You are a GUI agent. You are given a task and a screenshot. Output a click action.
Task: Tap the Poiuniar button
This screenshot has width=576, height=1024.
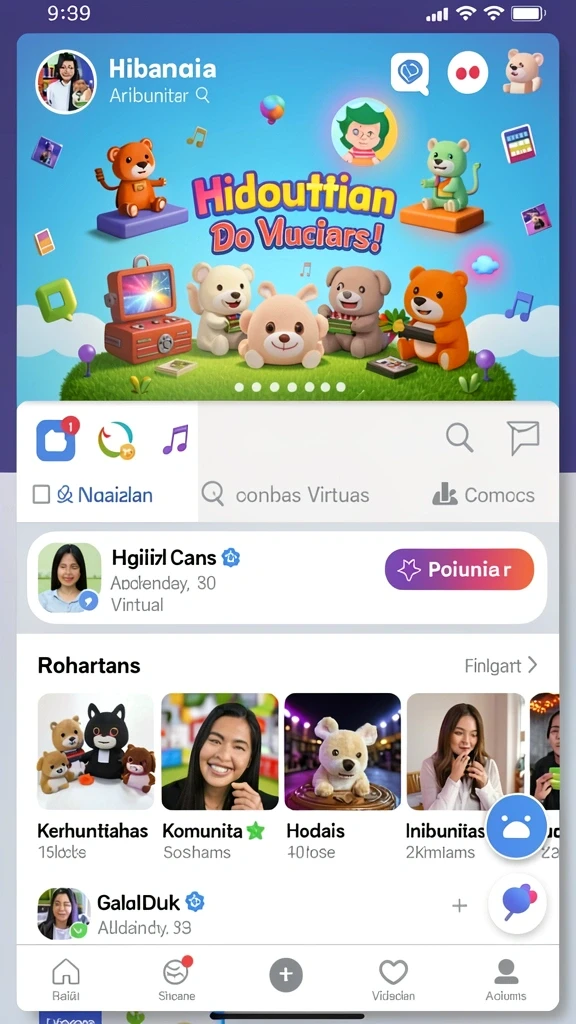(459, 569)
